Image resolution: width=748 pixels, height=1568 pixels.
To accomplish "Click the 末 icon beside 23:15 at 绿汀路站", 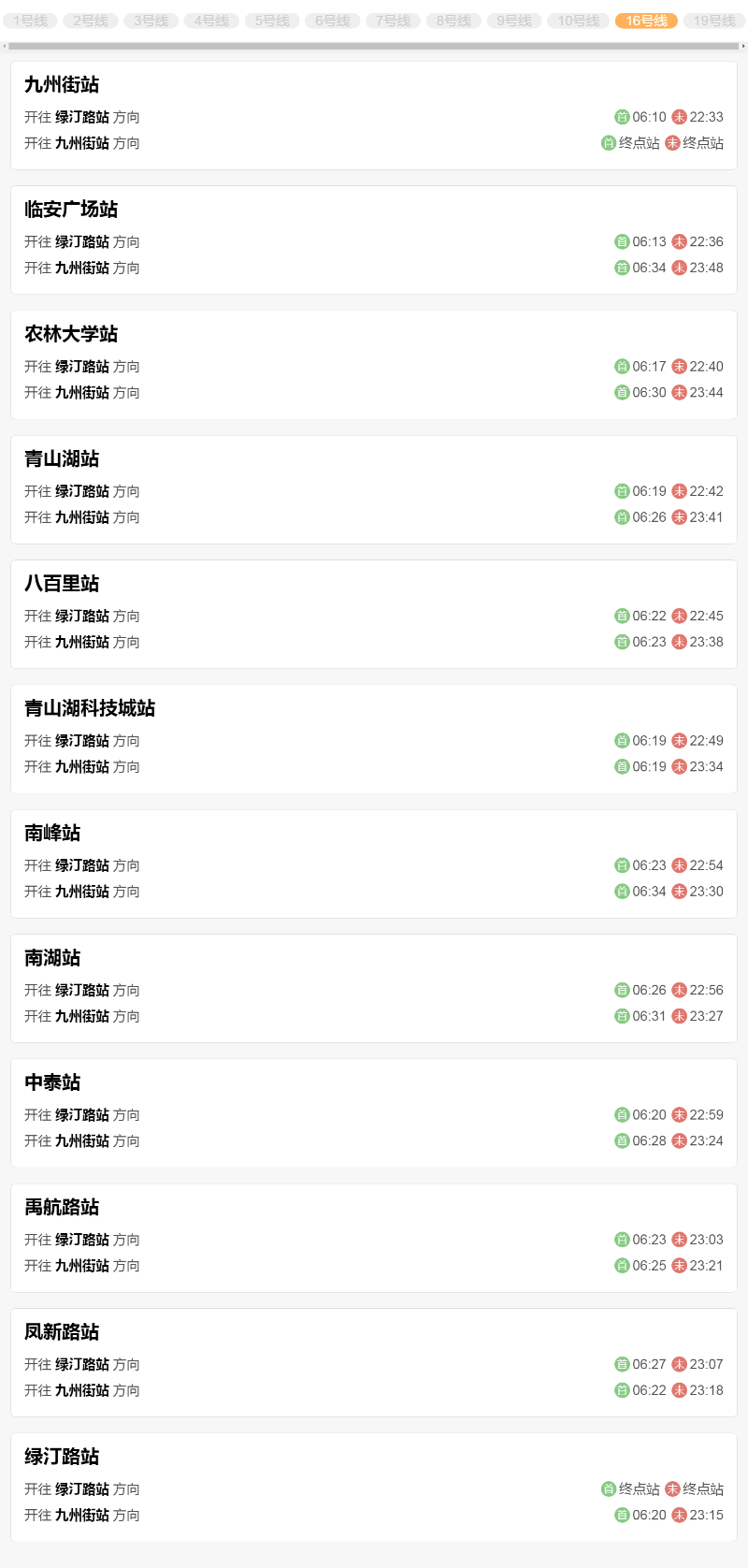I will [x=680, y=1515].
